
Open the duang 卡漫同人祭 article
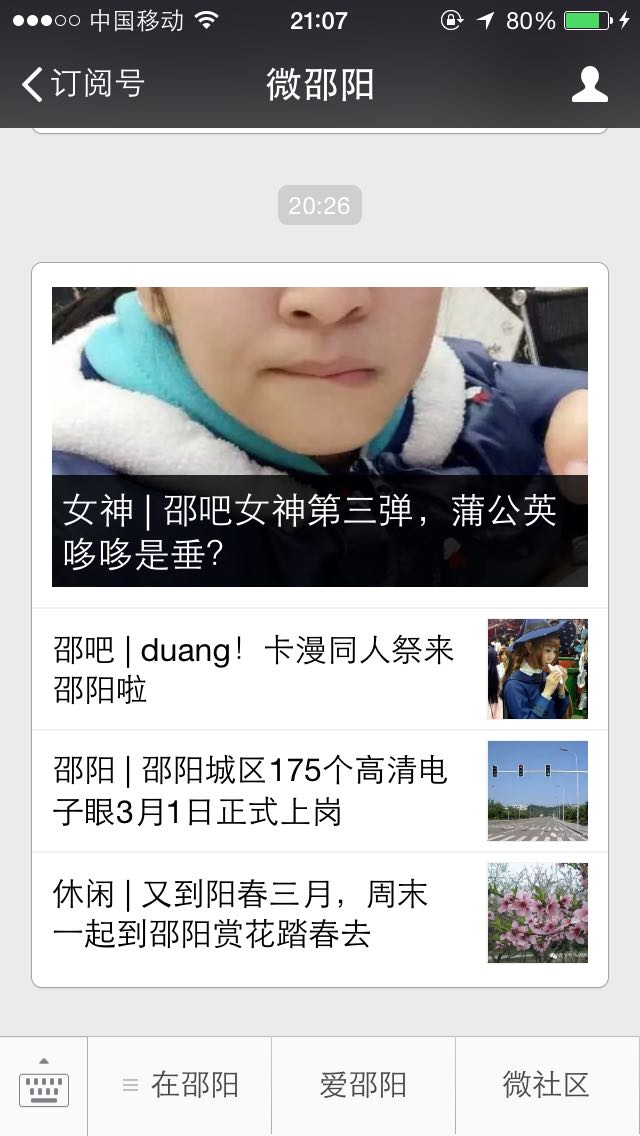coord(320,669)
